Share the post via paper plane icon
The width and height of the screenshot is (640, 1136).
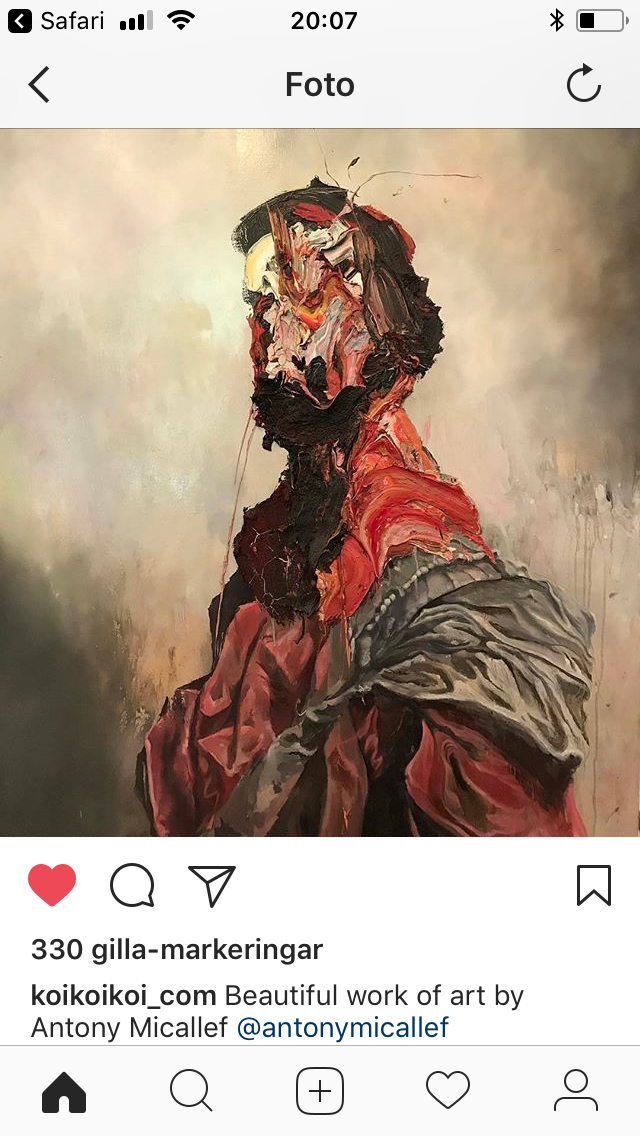click(212, 885)
